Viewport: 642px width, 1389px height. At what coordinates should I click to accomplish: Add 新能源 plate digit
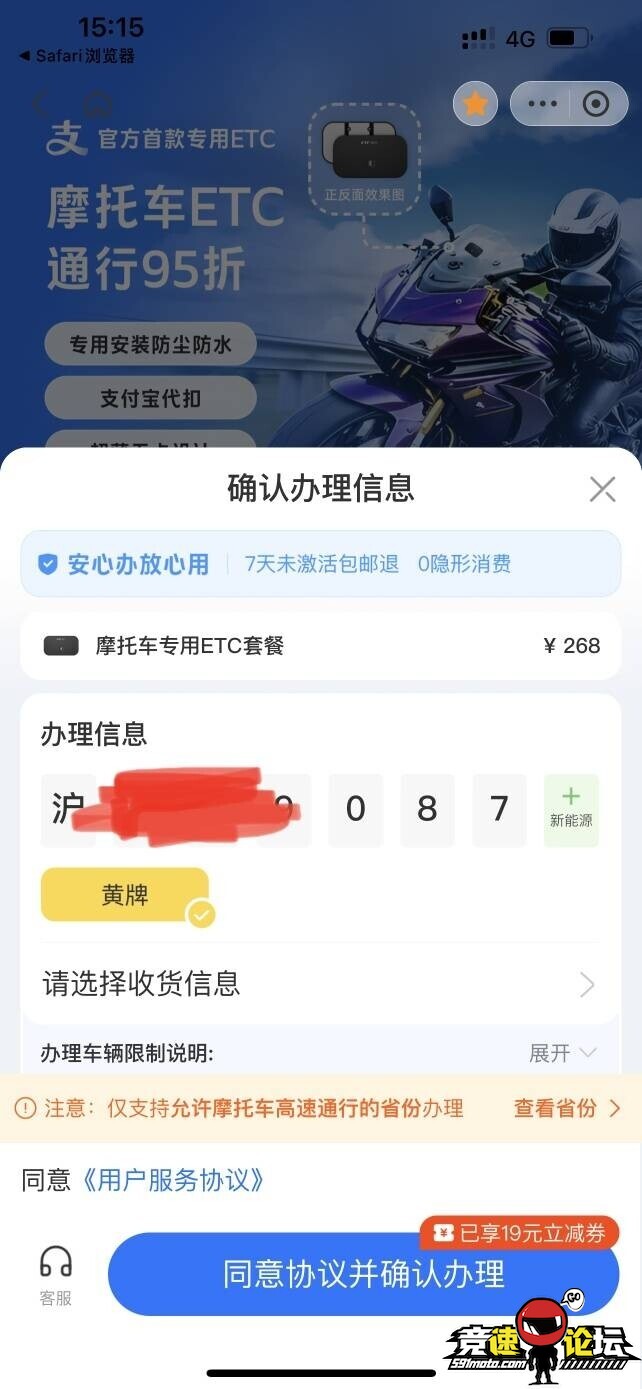[571, 809]
